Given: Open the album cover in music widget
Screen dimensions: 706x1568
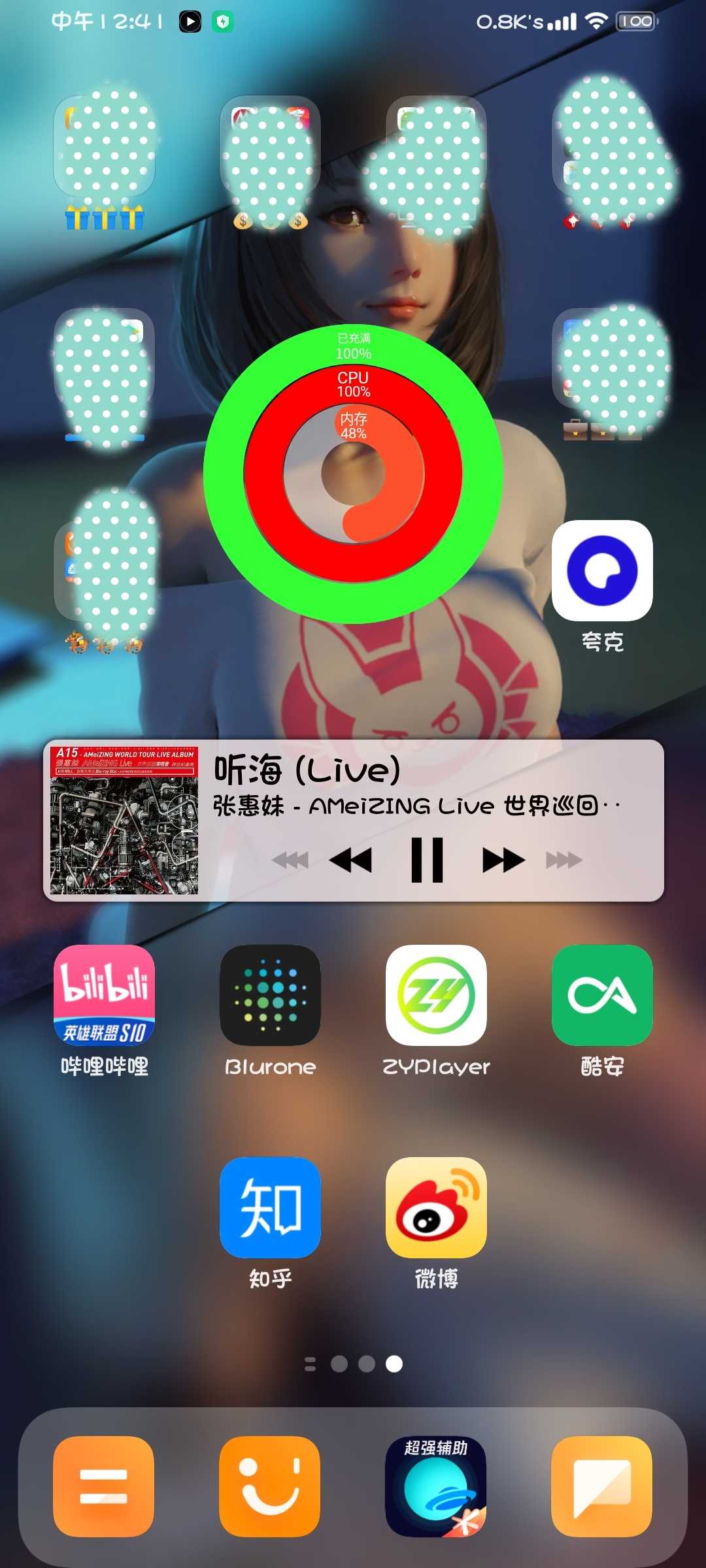Looking at the screenshot, I should [x=124, y=821].
